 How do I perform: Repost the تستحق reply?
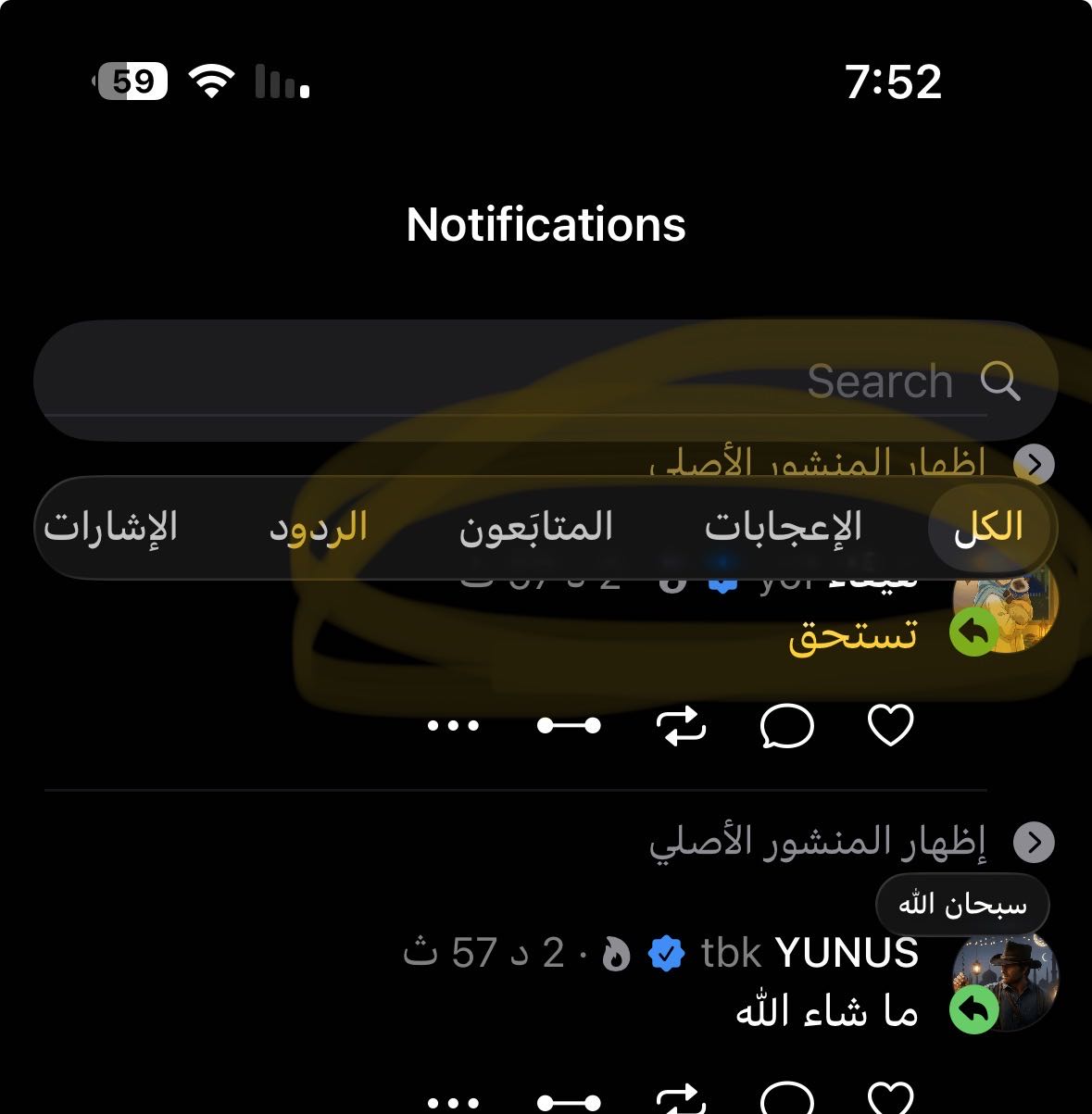click(681, 725)
